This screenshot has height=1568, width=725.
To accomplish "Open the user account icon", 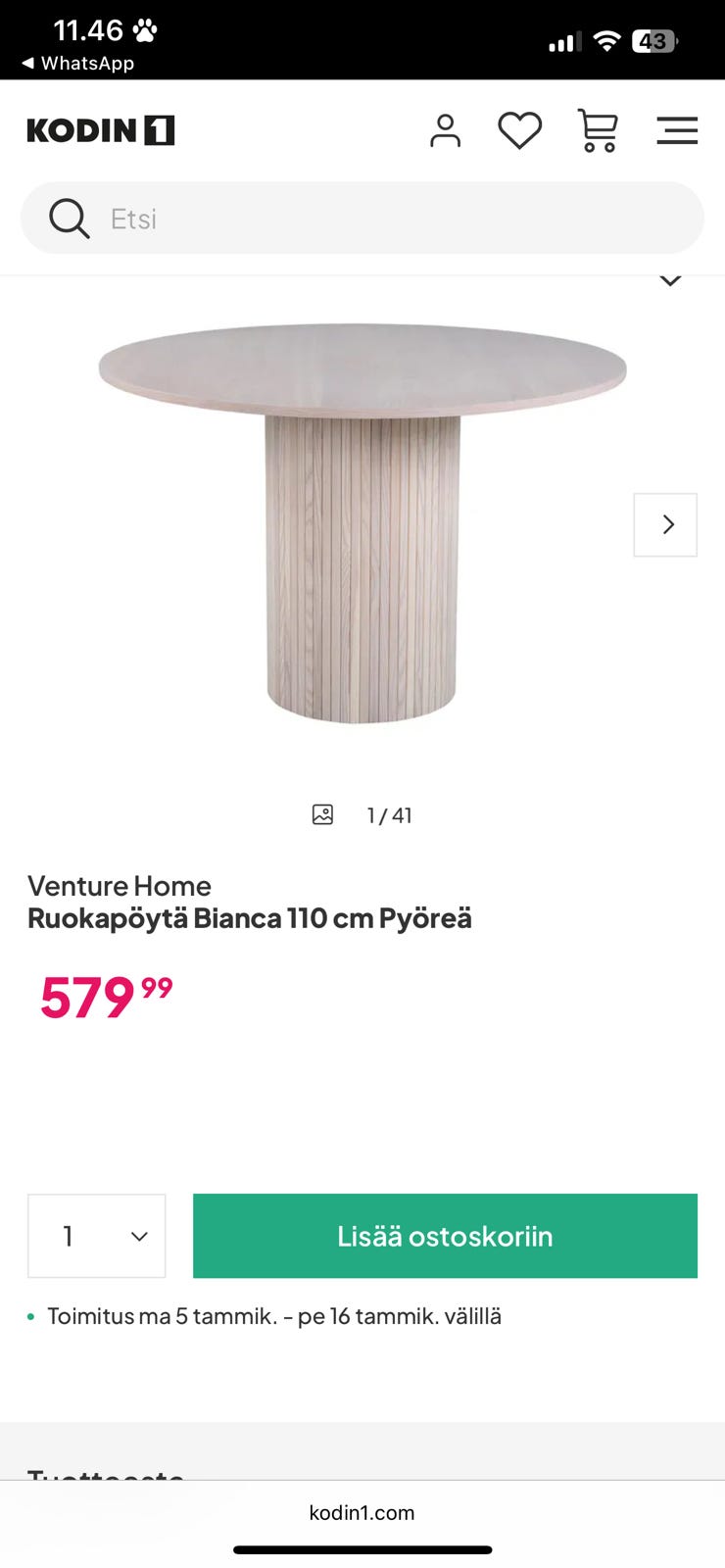I will [x=446, y=128].
